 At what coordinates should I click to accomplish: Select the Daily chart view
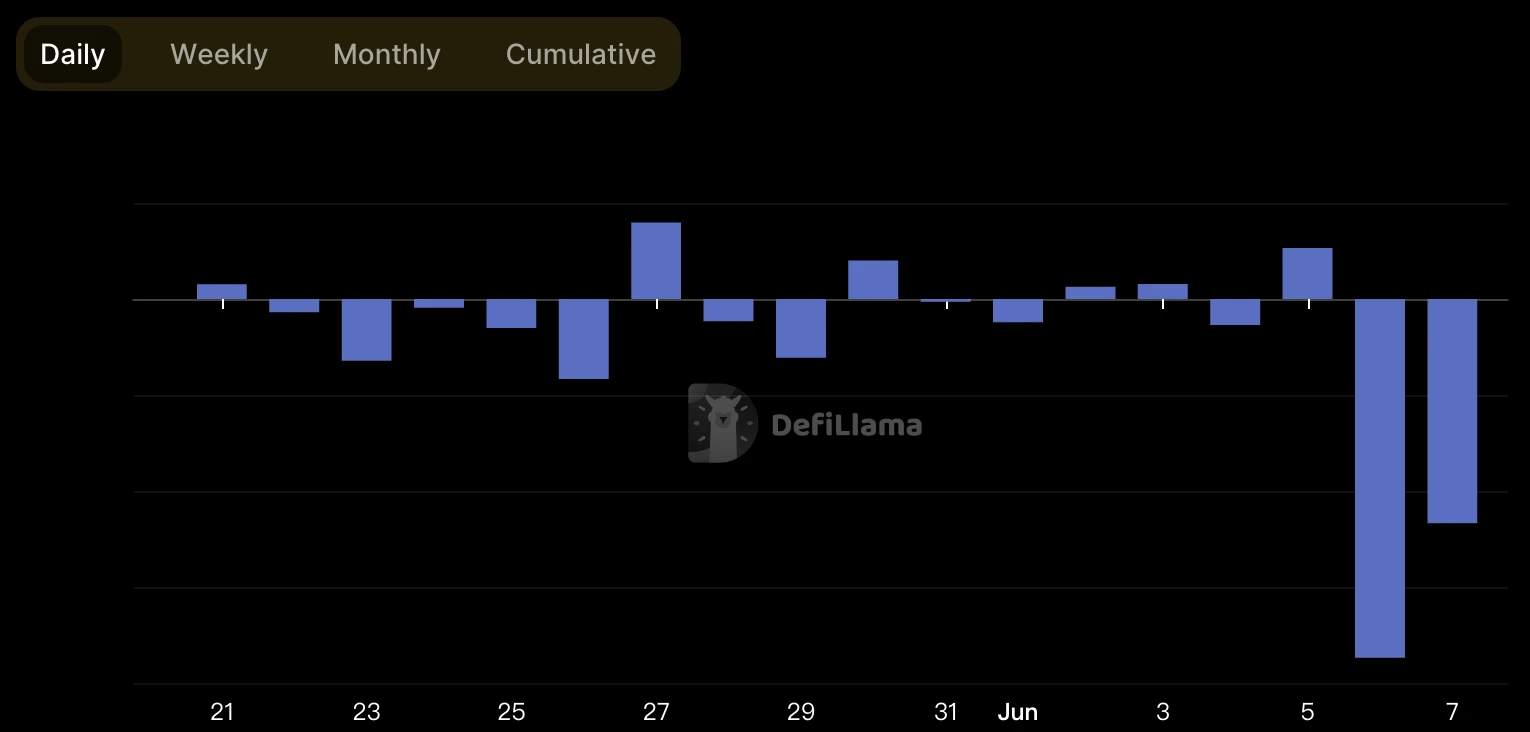[x=72, y=54]
